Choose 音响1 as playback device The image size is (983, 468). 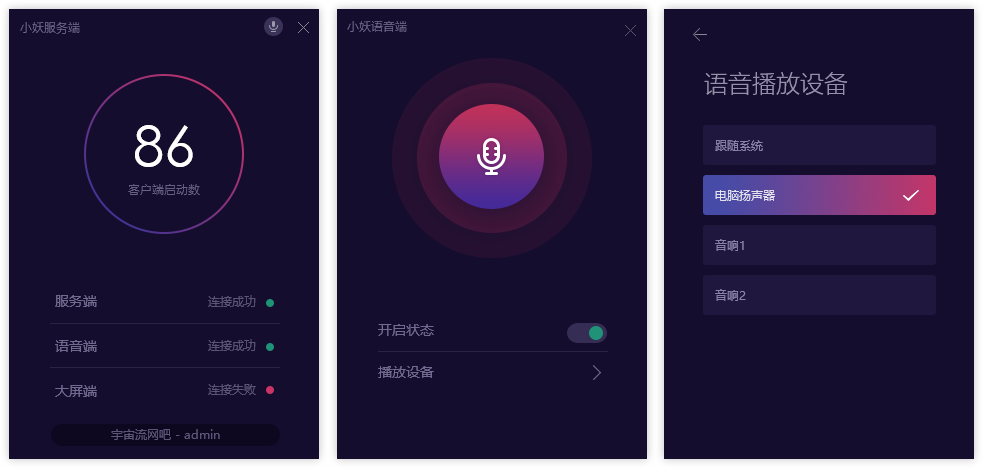(x=819, y=245)
